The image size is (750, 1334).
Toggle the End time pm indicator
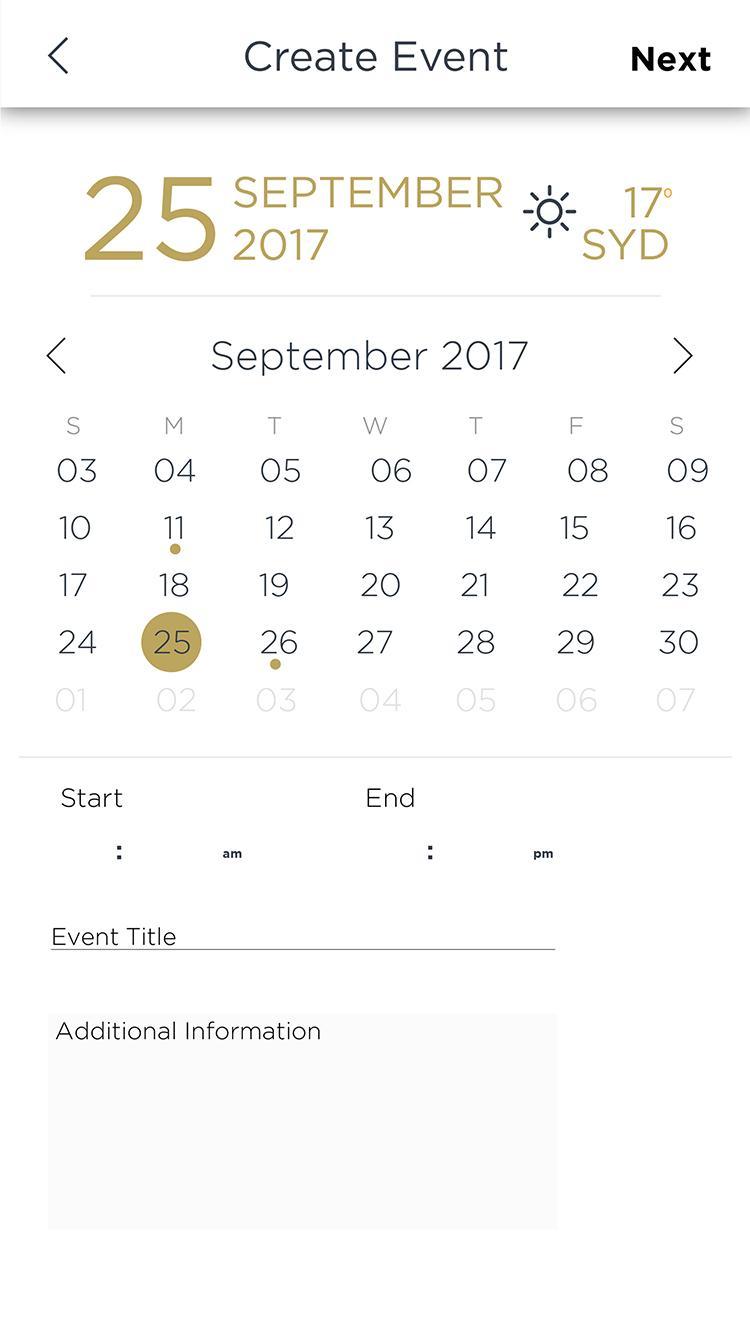coord(543,854)
